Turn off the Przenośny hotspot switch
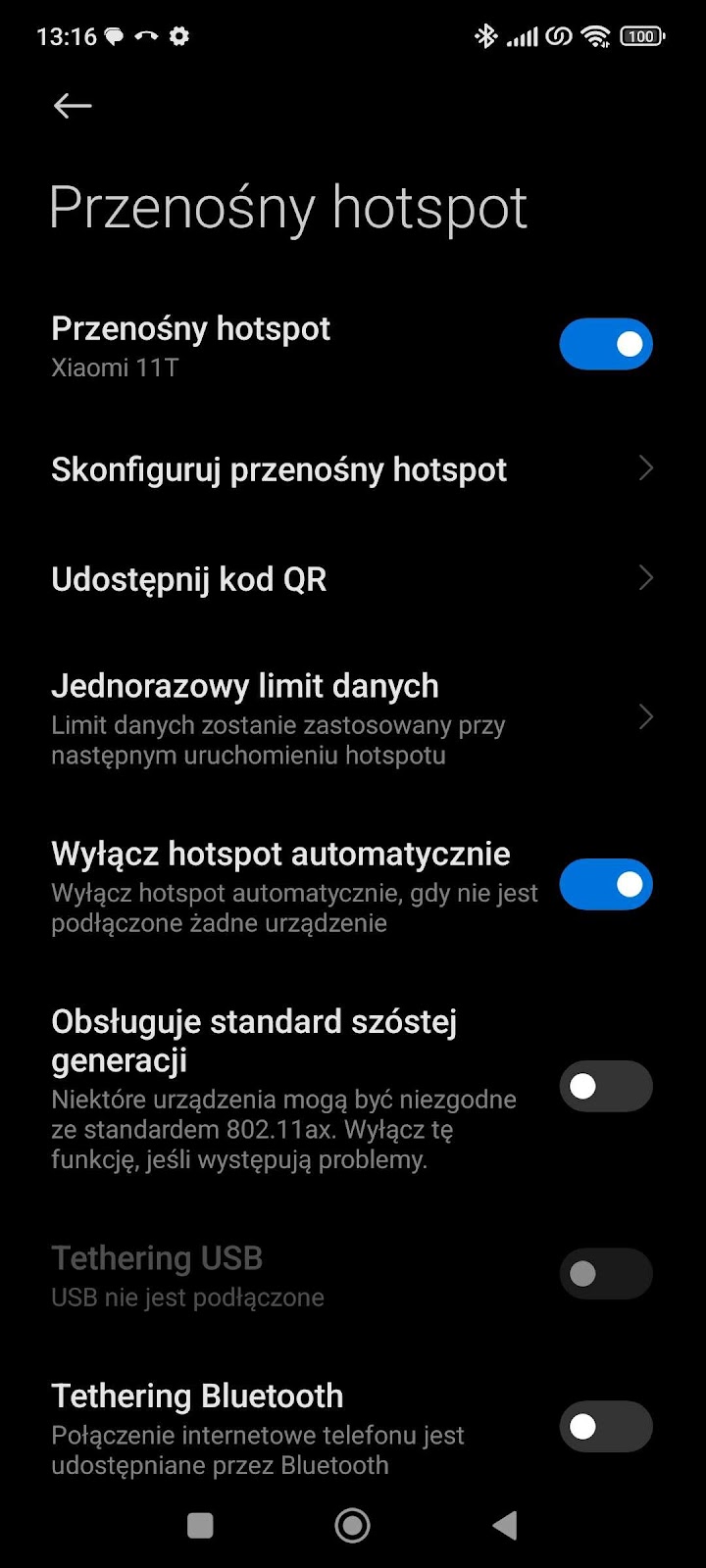 (606, 344)
